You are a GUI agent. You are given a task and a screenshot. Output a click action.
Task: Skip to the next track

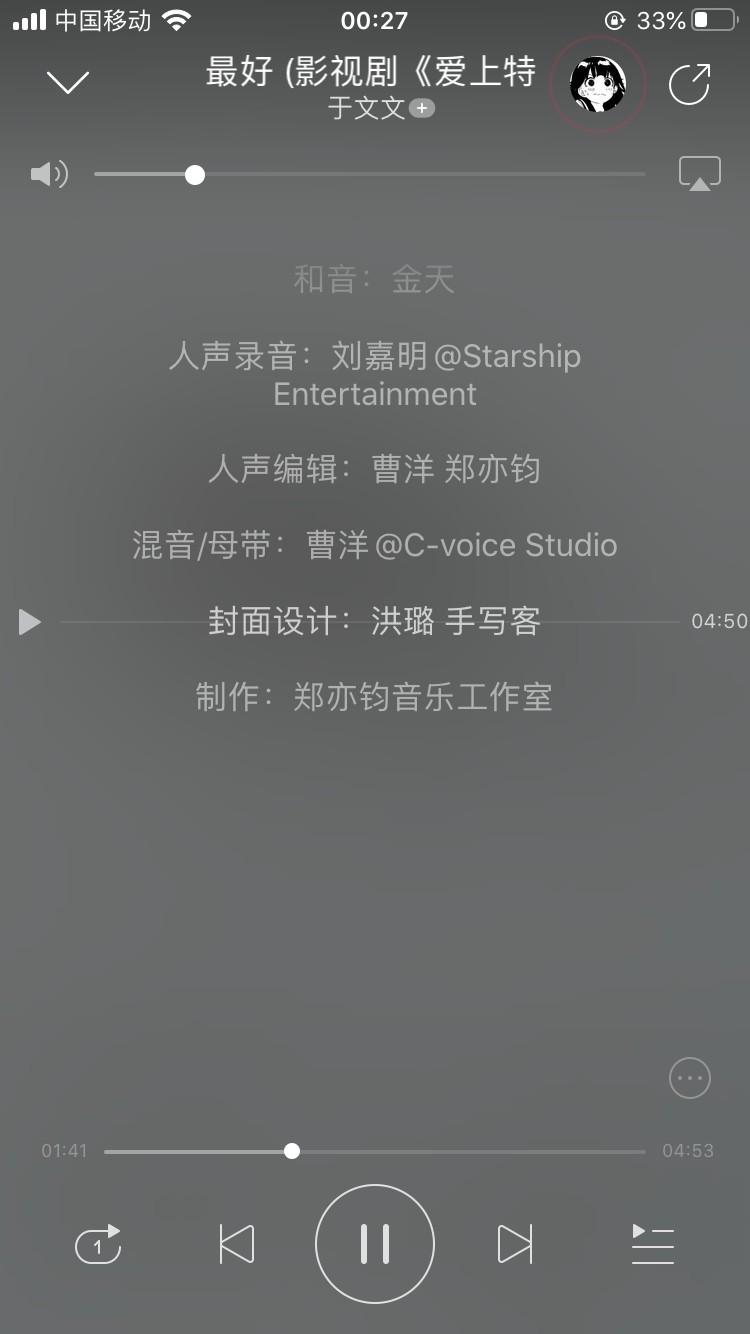click(515, 1245)
